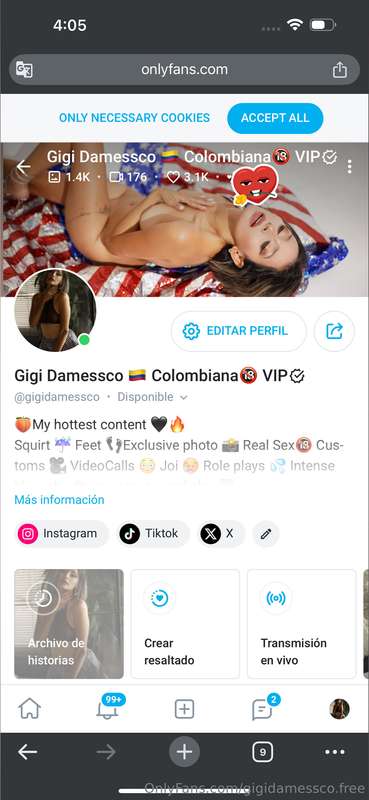Image resolution: width=369 pixels, height=800 pixels.
Task: Open the Instagram social chip
Action: click(61, 534)
